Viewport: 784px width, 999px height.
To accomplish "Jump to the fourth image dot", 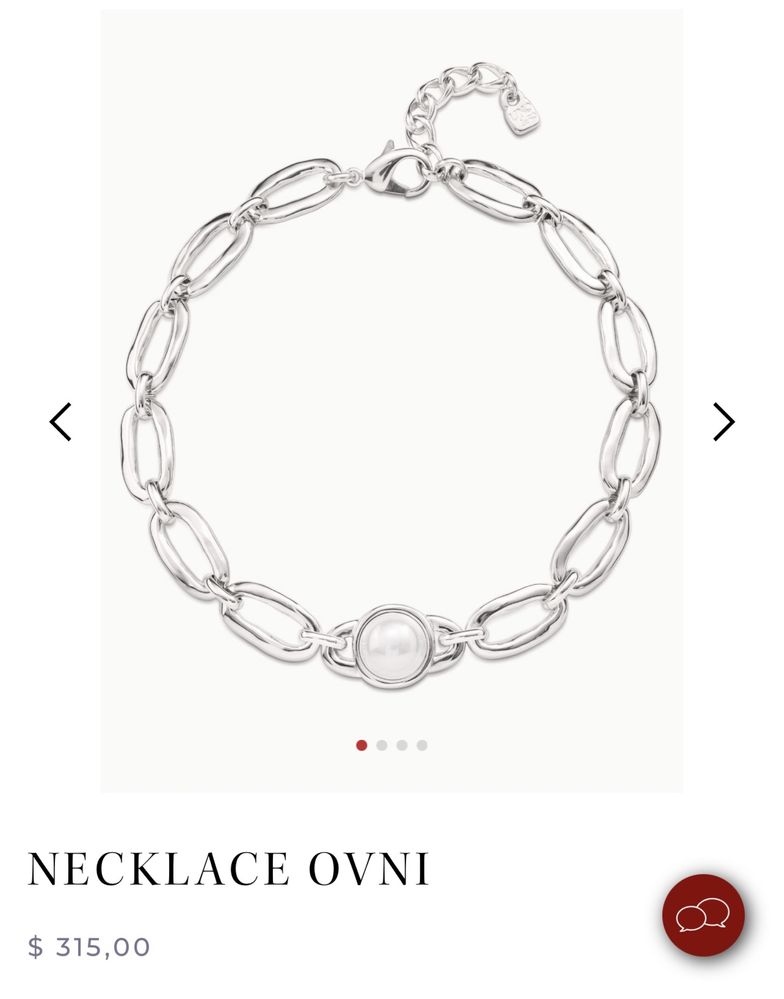I will 422,745.
